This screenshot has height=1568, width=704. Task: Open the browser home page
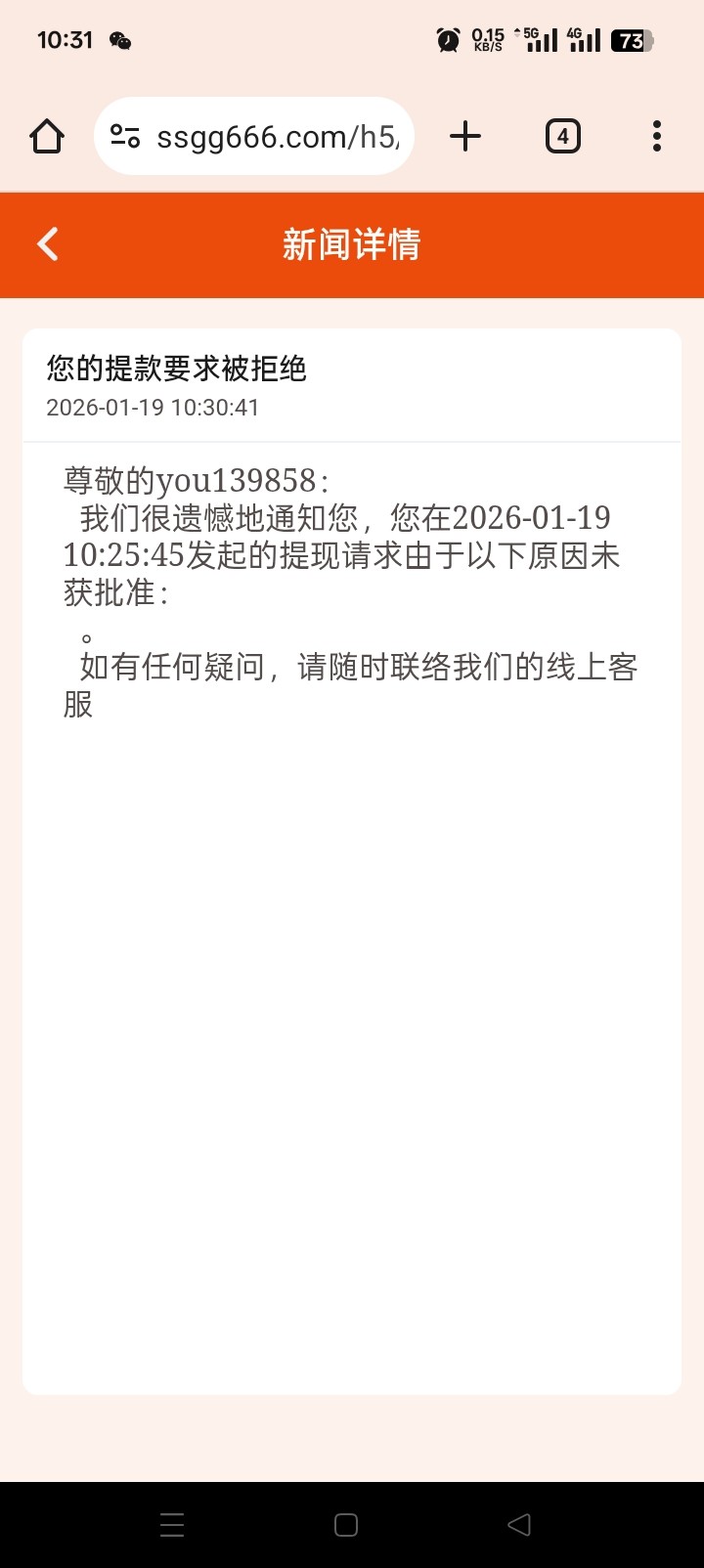tap(47, 137)
